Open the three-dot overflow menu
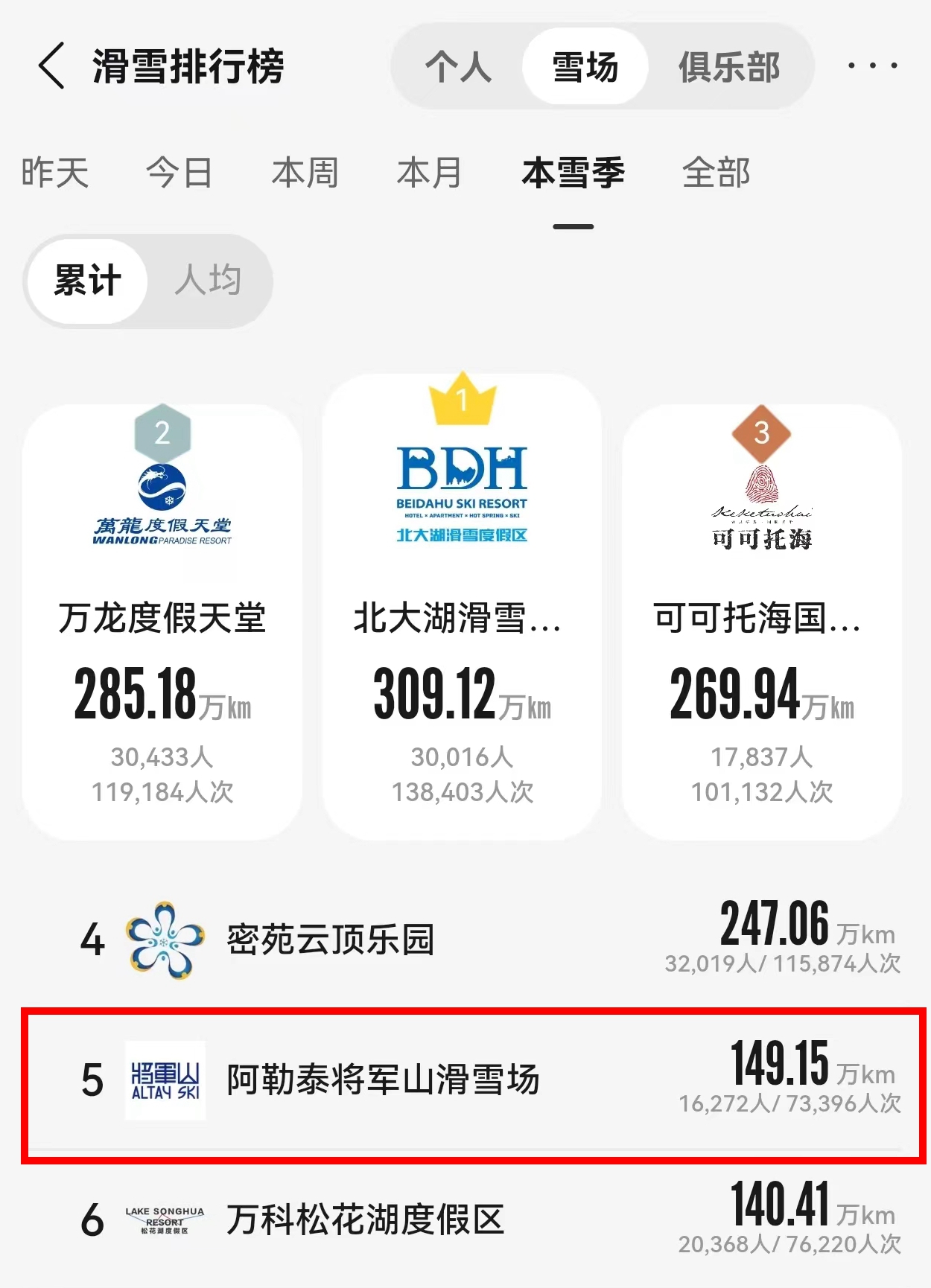 click(872, 66)
